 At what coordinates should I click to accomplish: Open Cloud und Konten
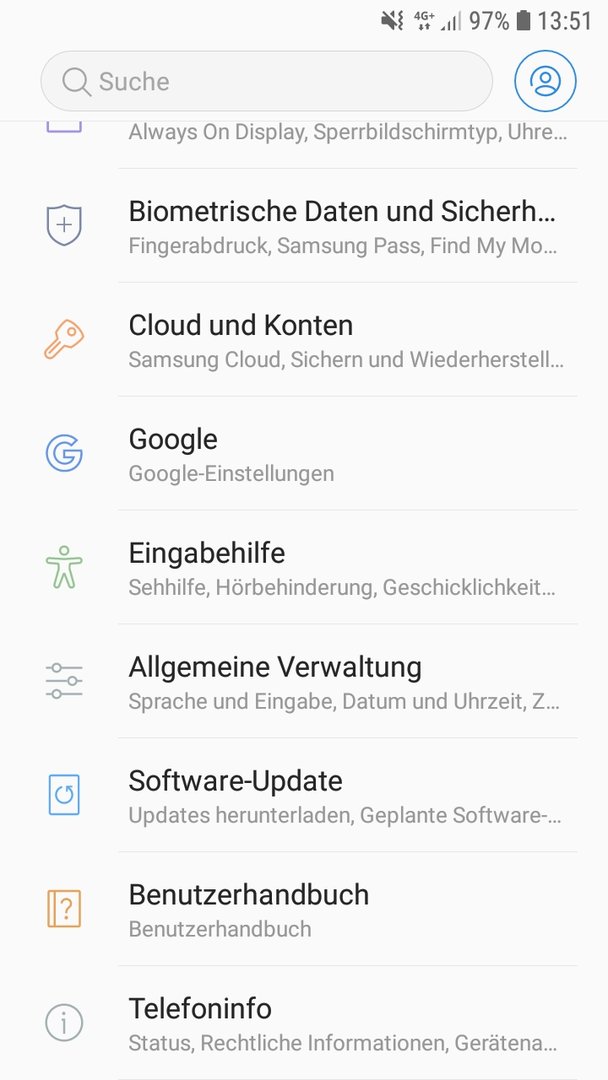coord(304,340)
